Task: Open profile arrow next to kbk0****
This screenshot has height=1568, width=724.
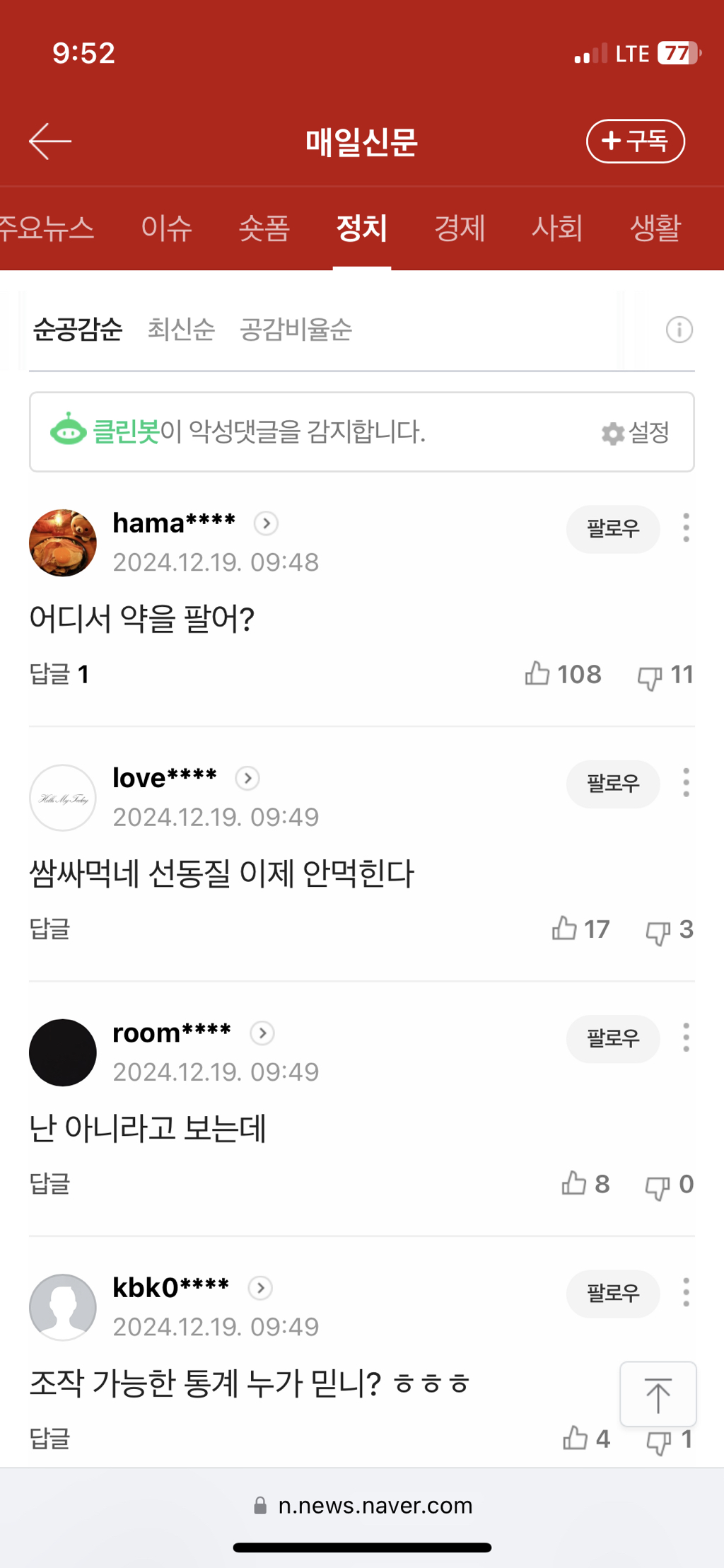Action: 260,1288
